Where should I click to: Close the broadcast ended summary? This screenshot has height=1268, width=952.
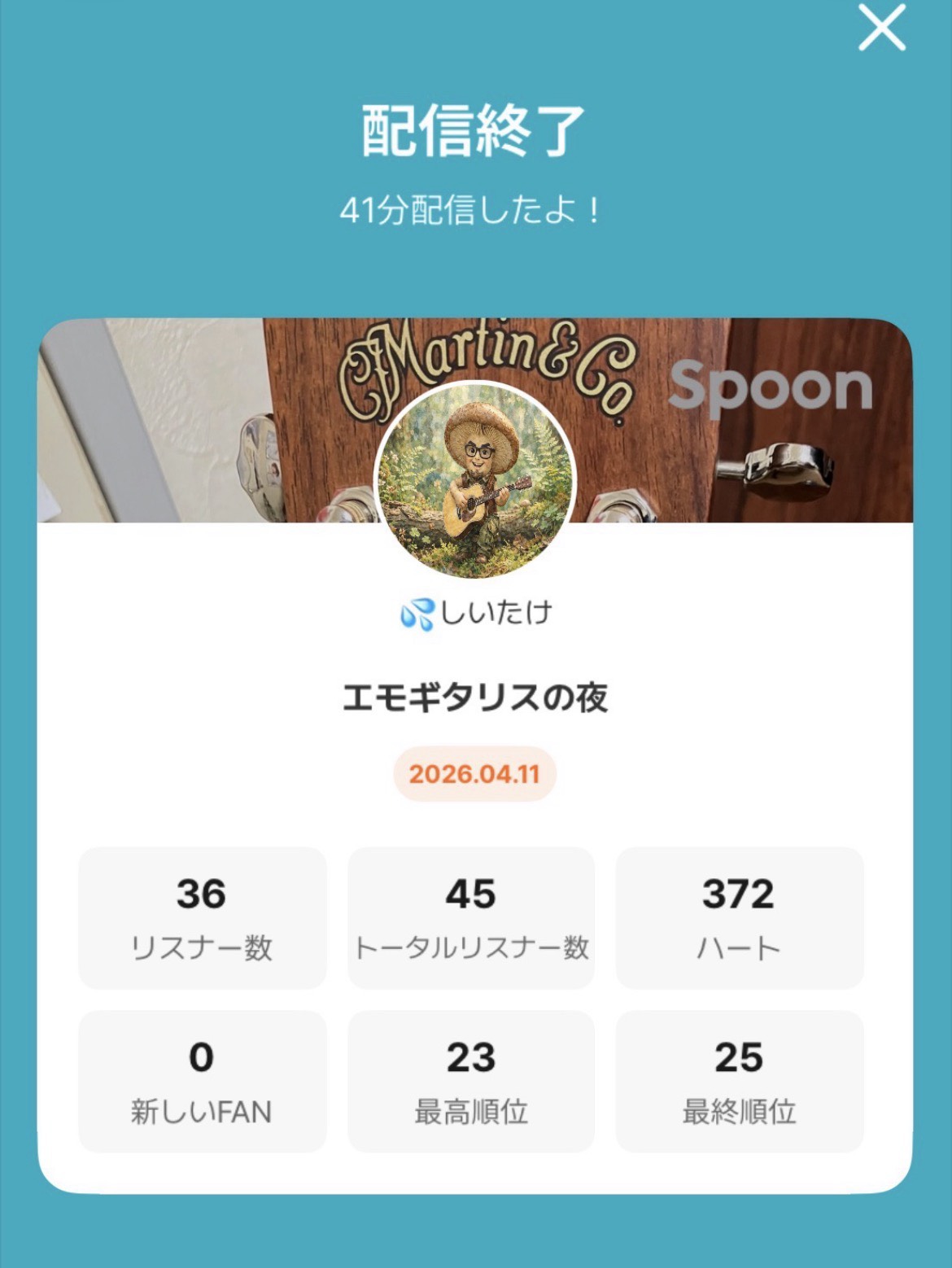click(882, 28)
